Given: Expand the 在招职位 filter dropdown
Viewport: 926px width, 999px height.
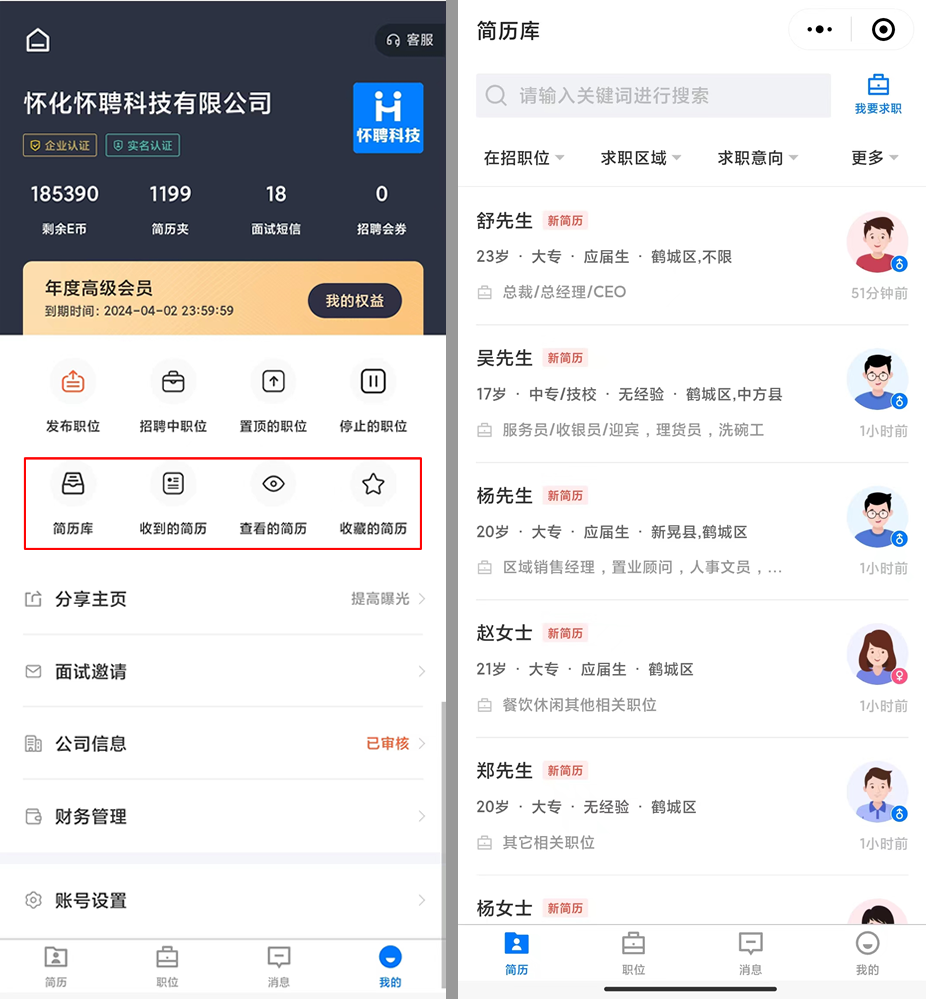Looking at the screenshot, I should coord(524,157).
